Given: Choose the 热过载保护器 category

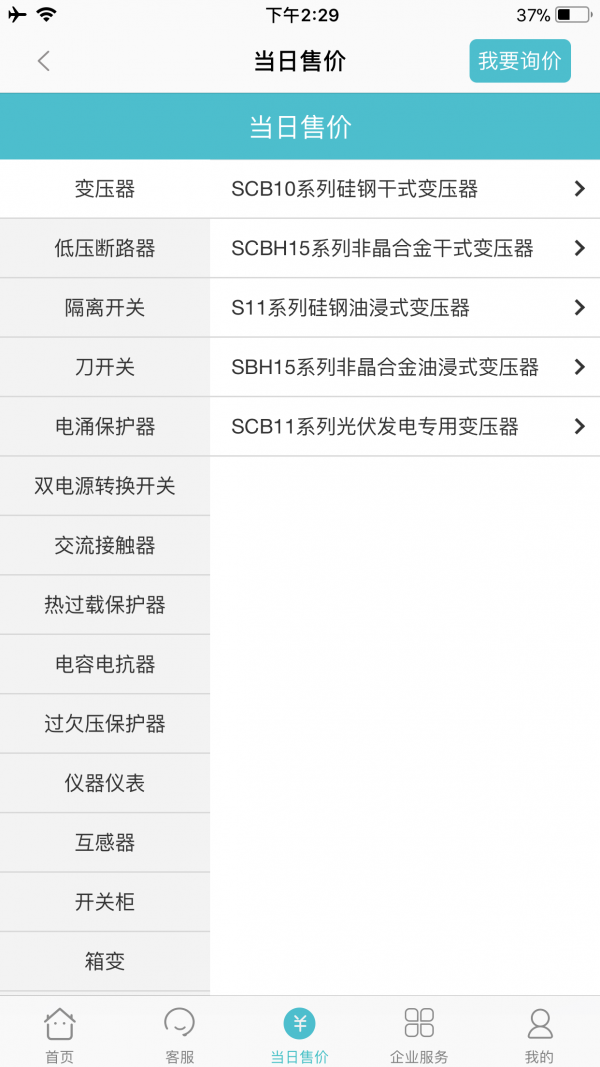Looking at the screenshot, I should tap(105, 605).
